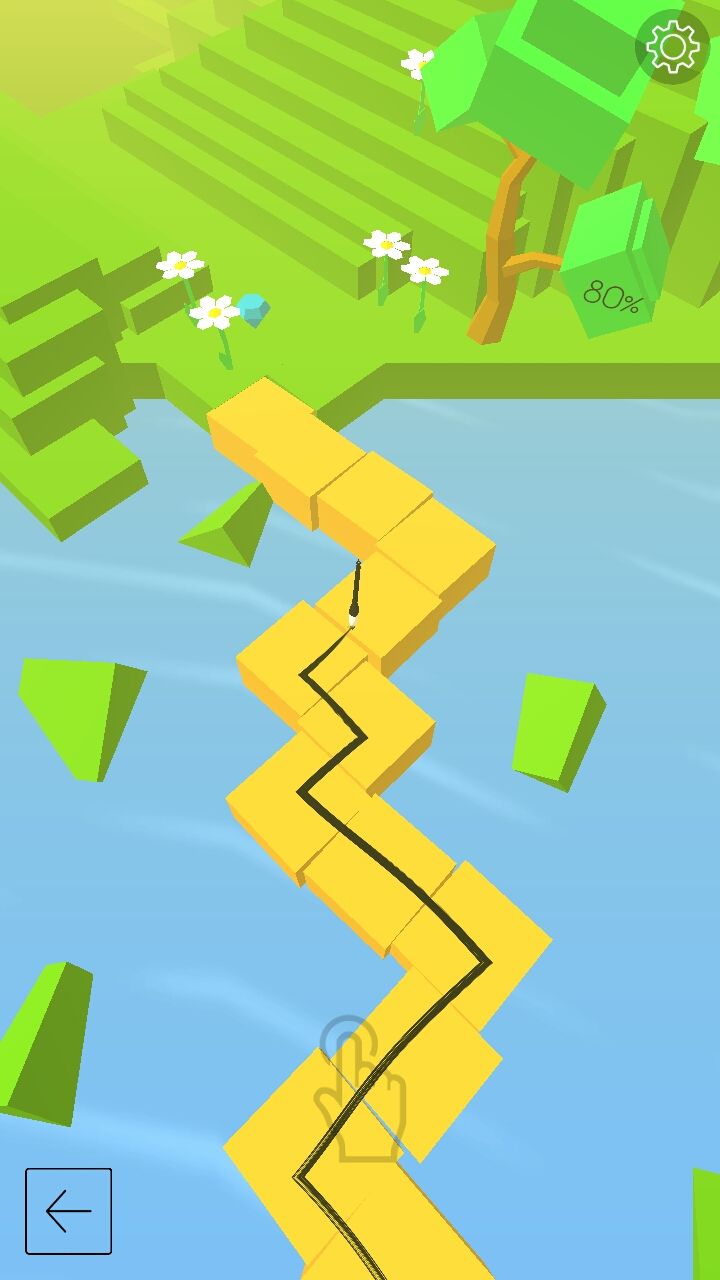Open the settings gear icon

(672, 46)
